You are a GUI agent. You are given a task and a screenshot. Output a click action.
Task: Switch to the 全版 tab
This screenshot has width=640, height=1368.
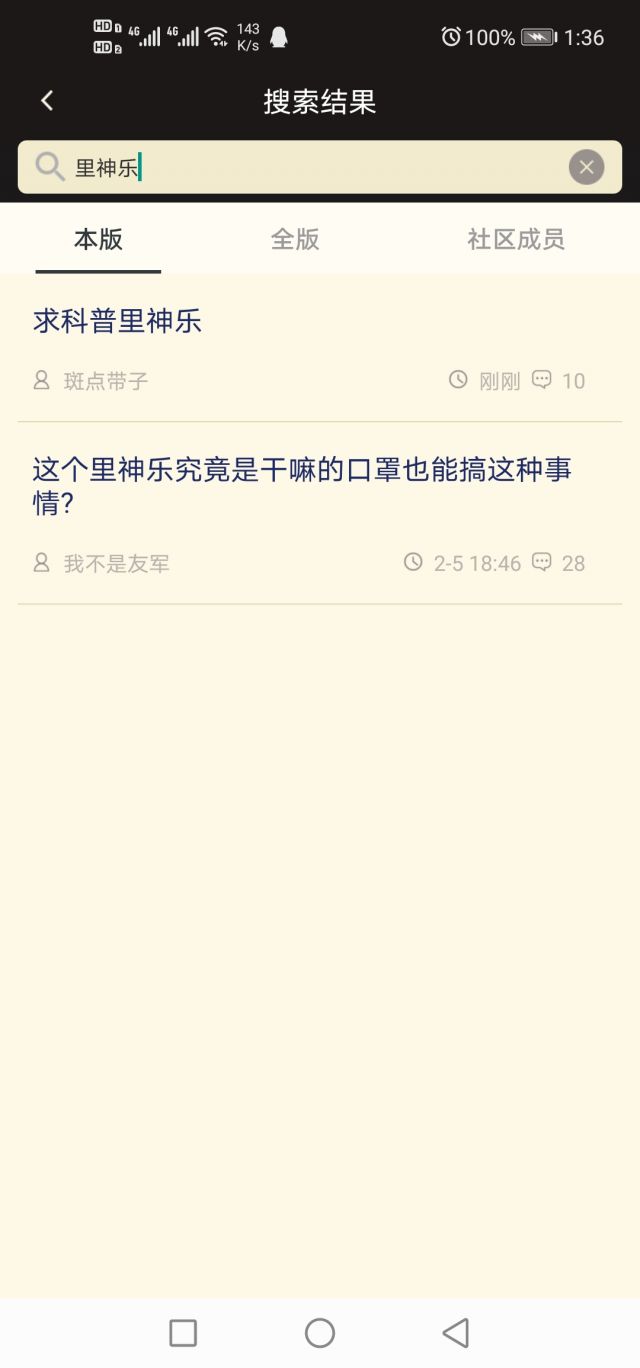point(295,240)
